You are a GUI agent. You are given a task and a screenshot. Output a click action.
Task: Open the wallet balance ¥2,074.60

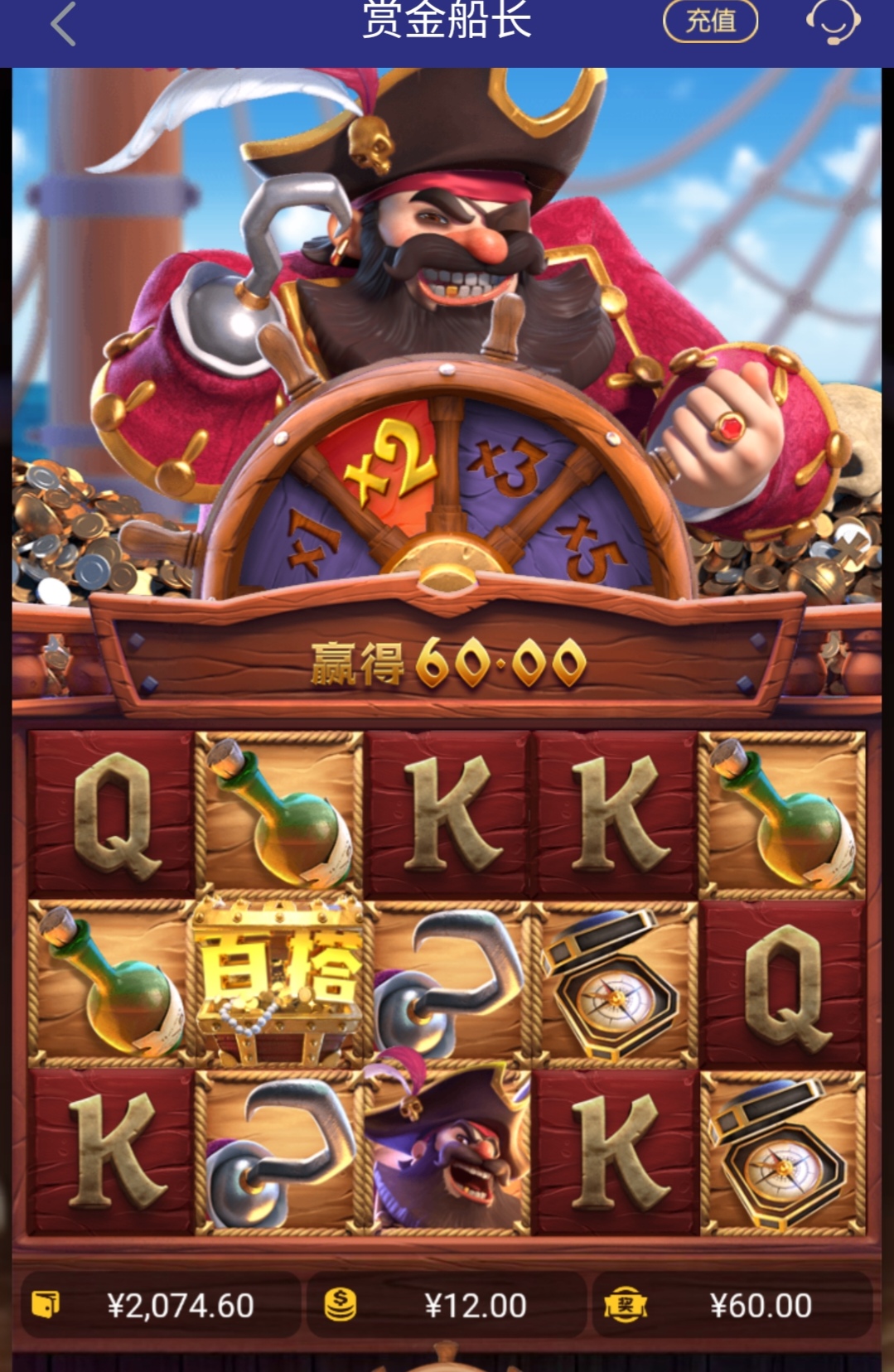coord(162,1306)
